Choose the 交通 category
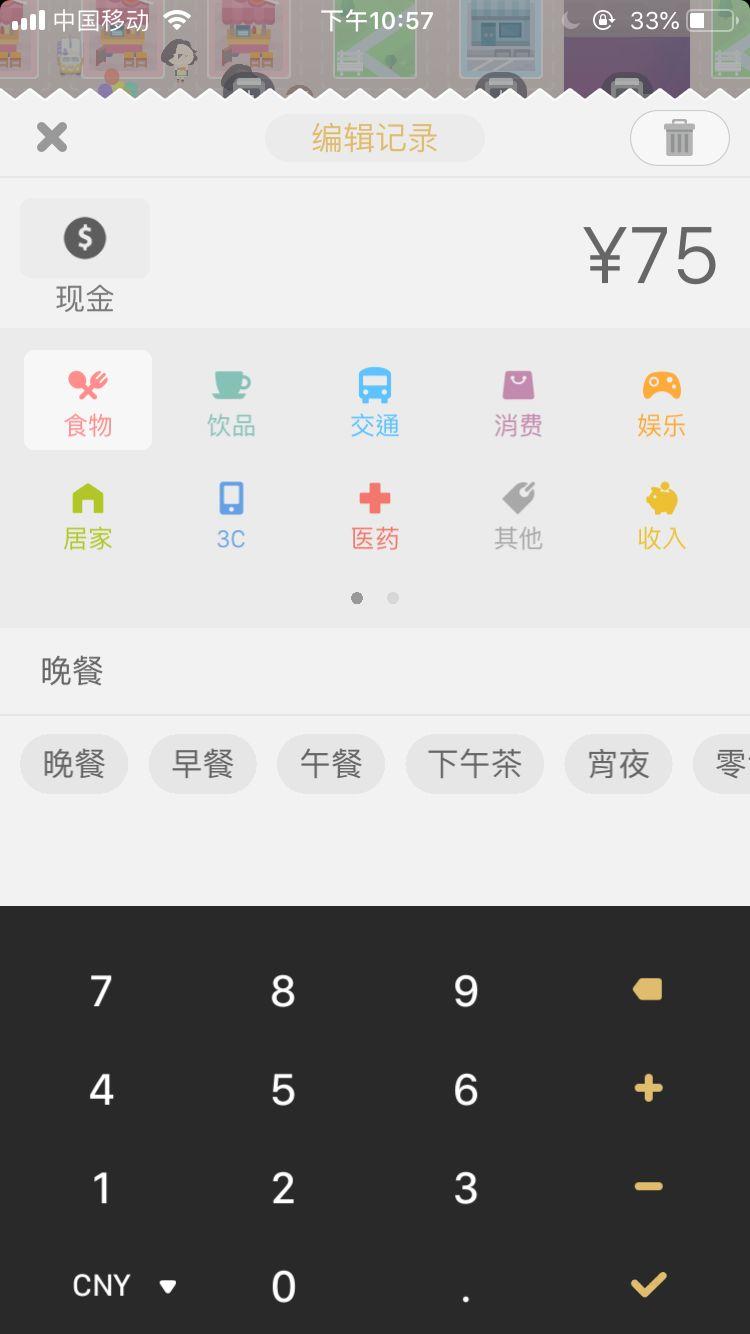 (375, 402)
